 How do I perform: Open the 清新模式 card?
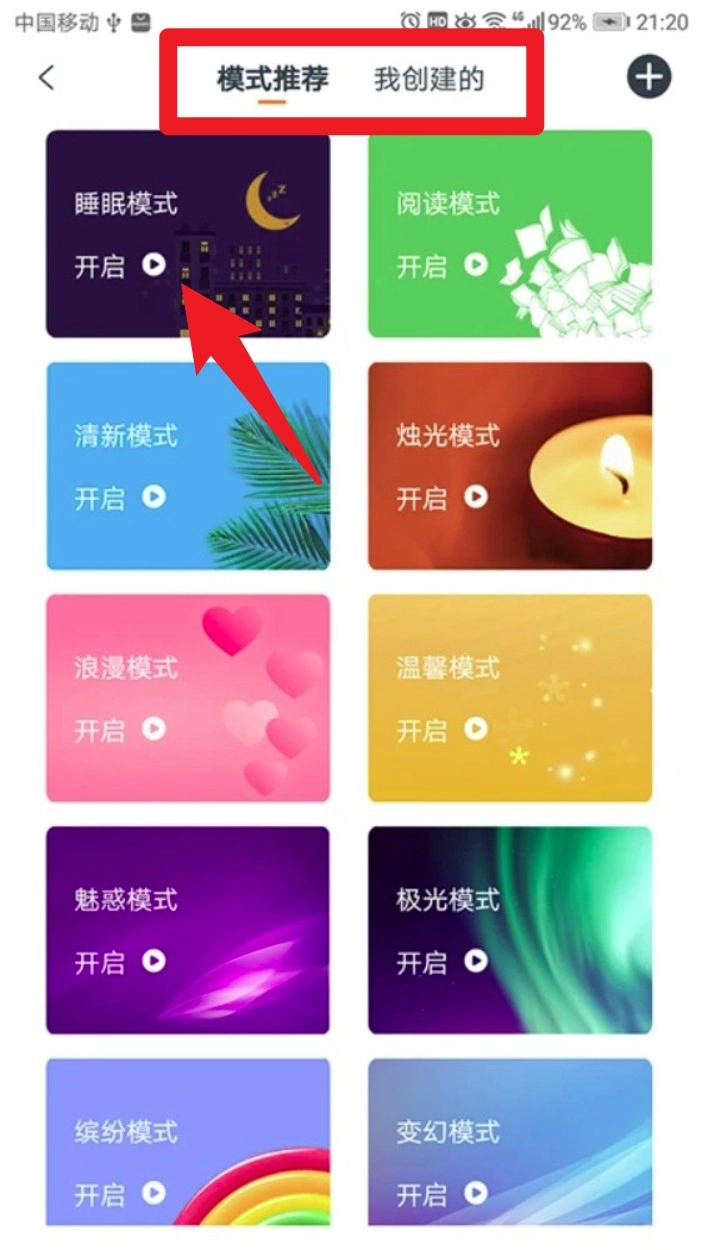pyautogui.click(x=187, y=465)
